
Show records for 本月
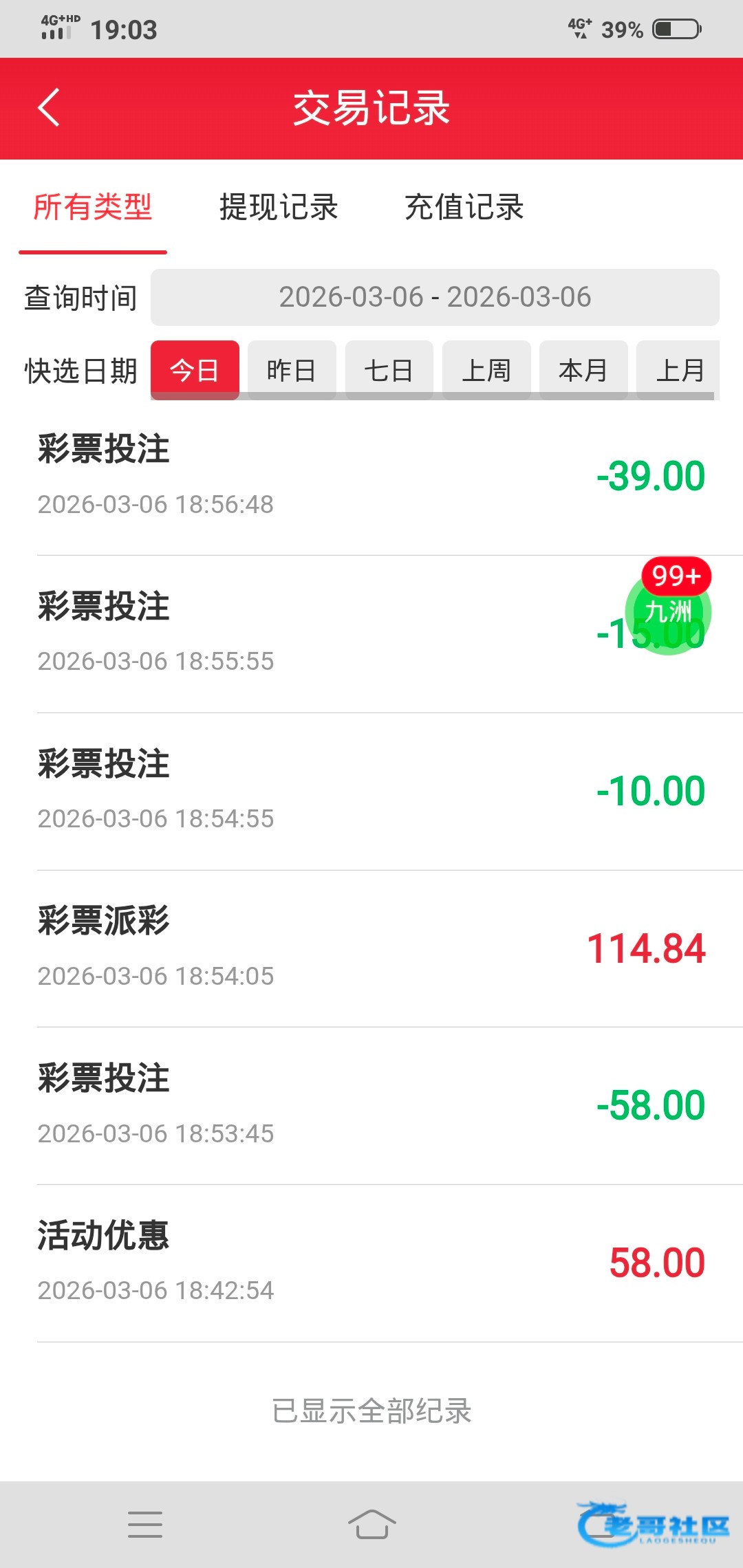(x=583, y=370)
